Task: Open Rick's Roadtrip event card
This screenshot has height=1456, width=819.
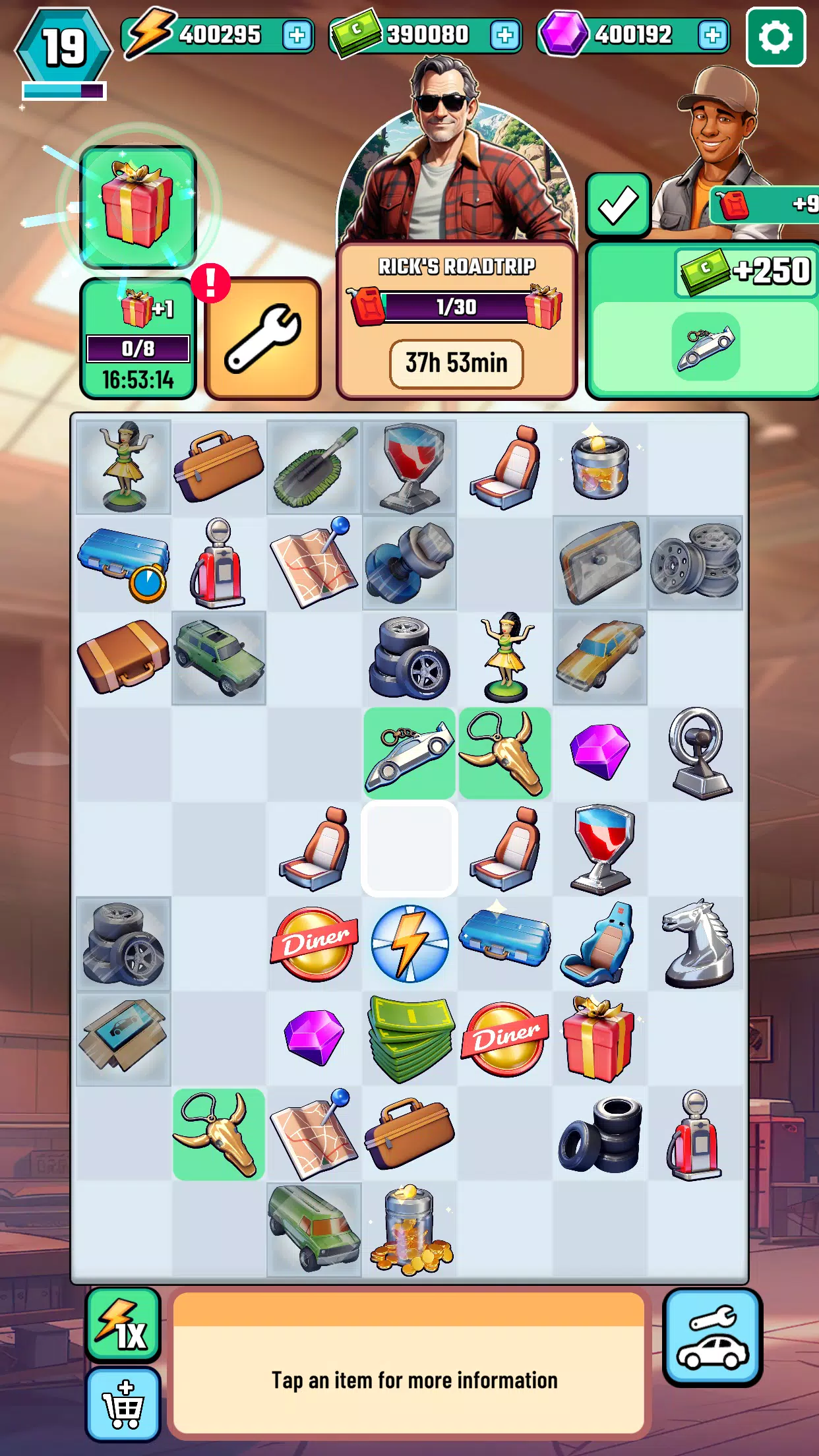Action: 456,320
